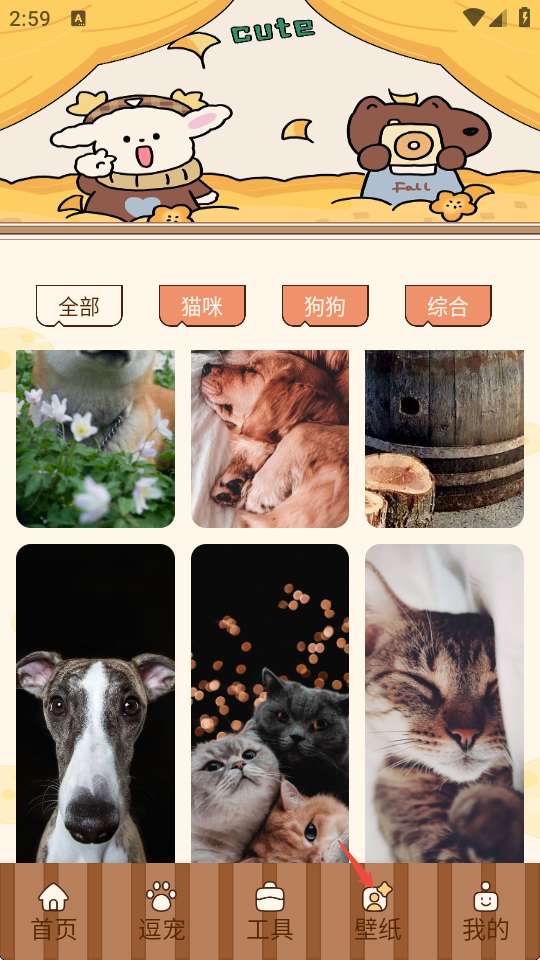Switch to the 逗宠 tab
The height and width of the screenshot is (960, 540).
[x=162, y=911]
